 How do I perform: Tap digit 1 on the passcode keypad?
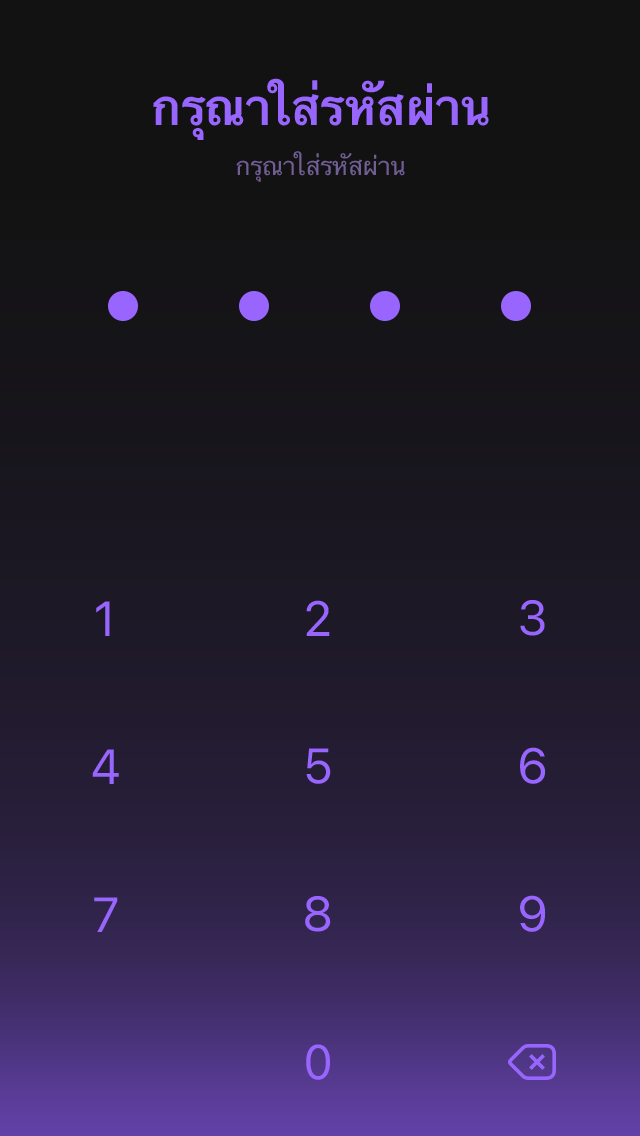[x=106, y=619]
